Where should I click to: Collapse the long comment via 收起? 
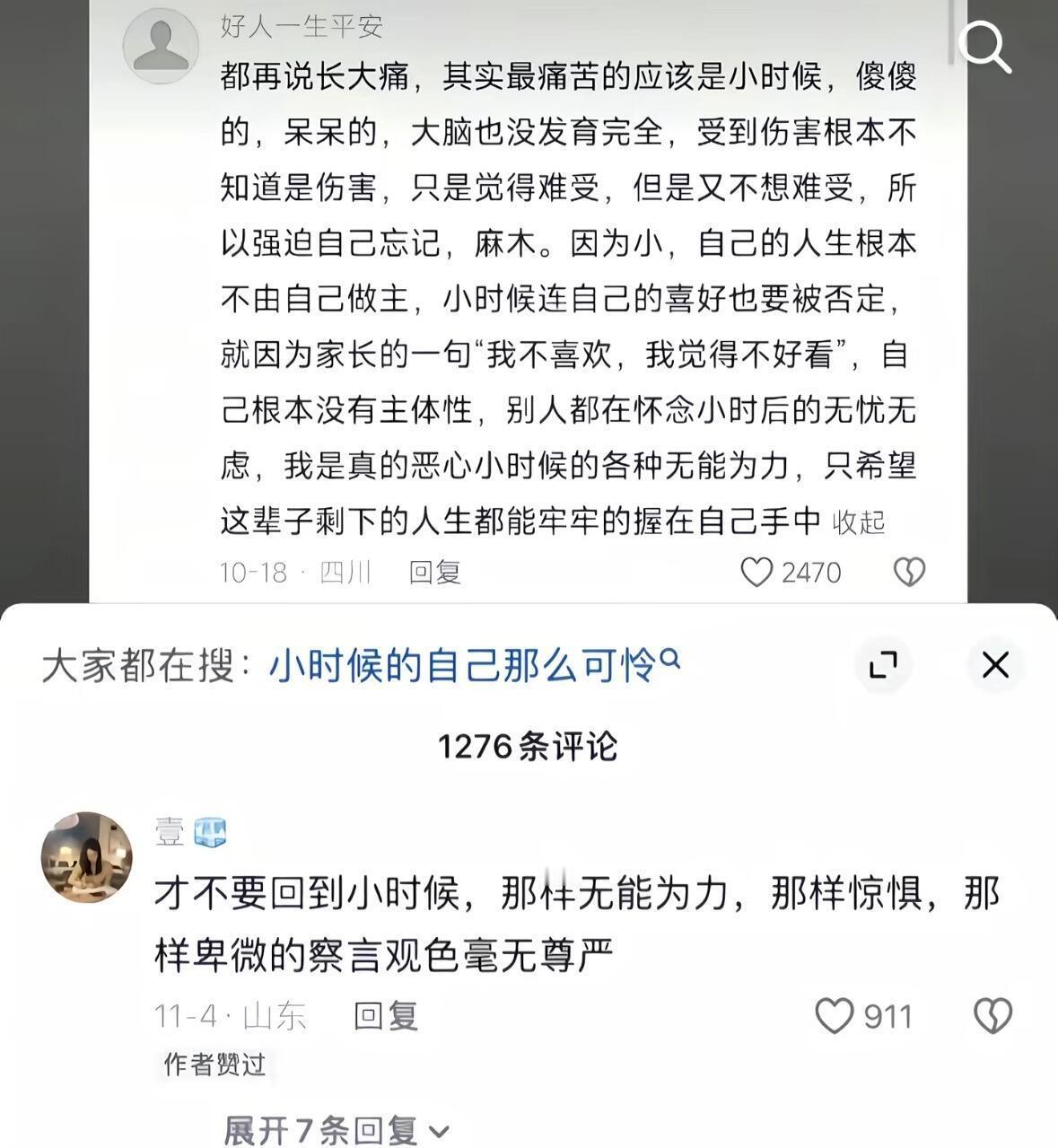[x=861, y=521]
